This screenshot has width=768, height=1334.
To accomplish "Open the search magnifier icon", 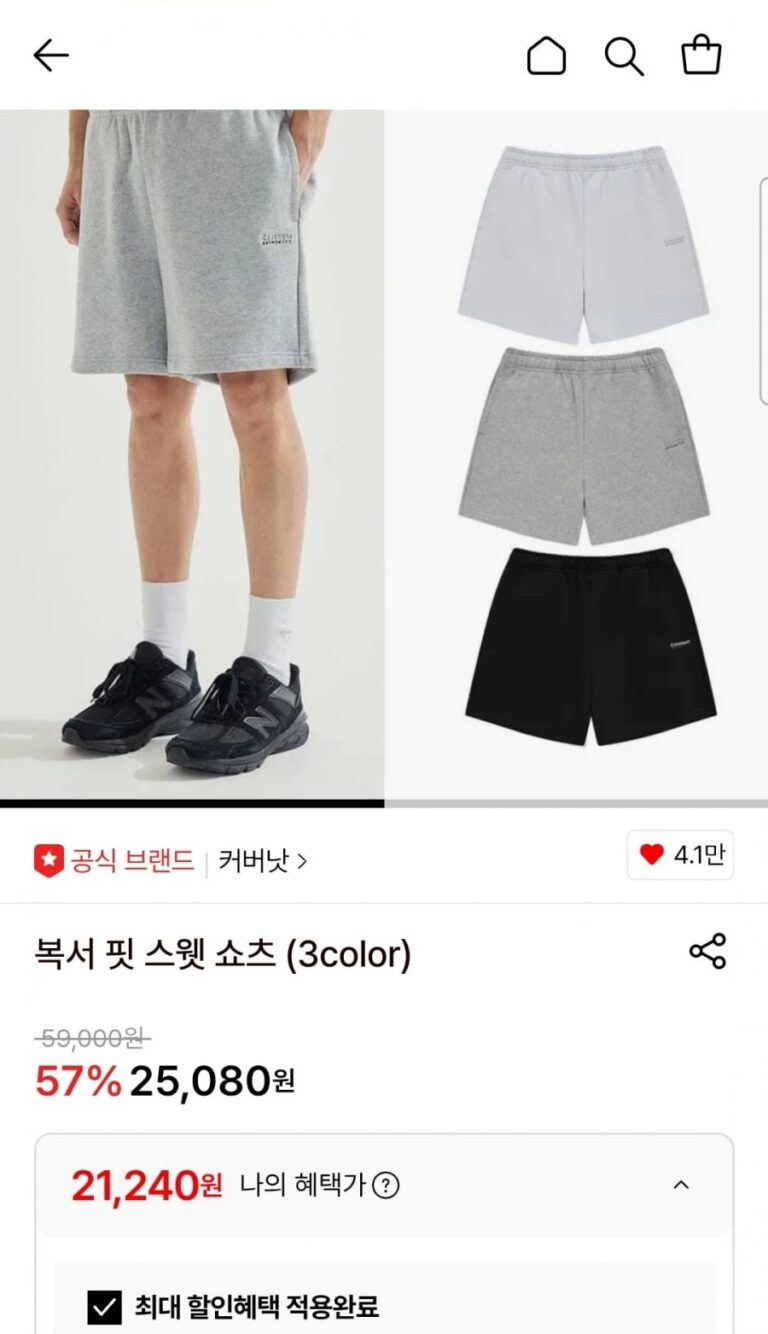I will point(624,56).
